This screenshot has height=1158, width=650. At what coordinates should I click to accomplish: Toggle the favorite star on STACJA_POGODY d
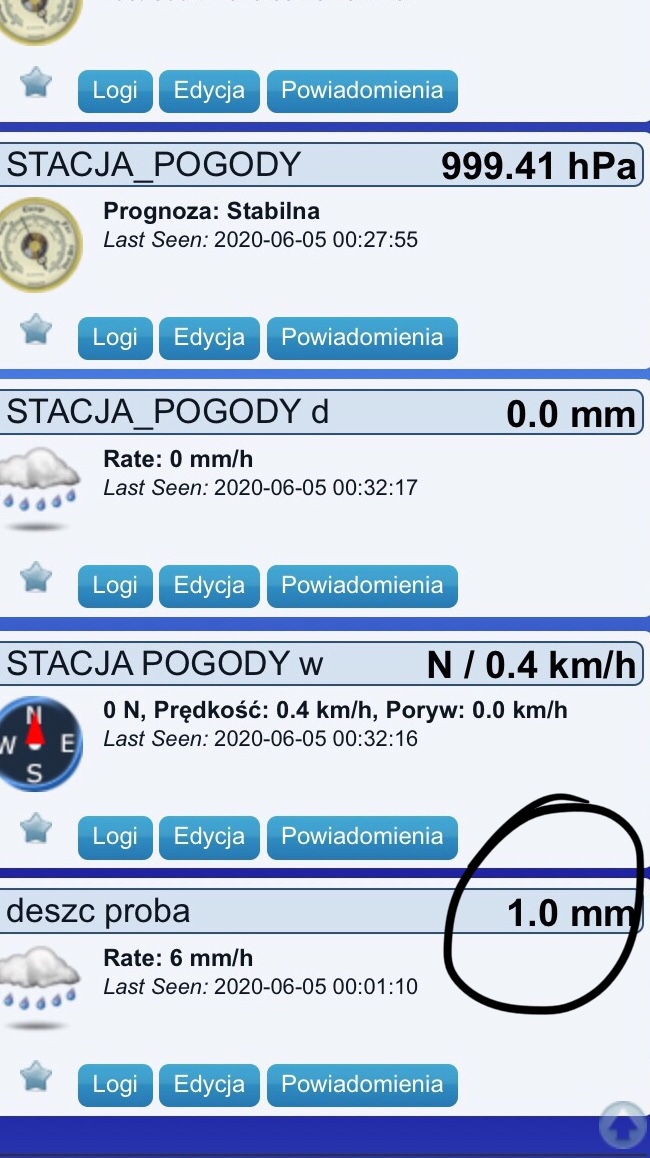(35, 577)
